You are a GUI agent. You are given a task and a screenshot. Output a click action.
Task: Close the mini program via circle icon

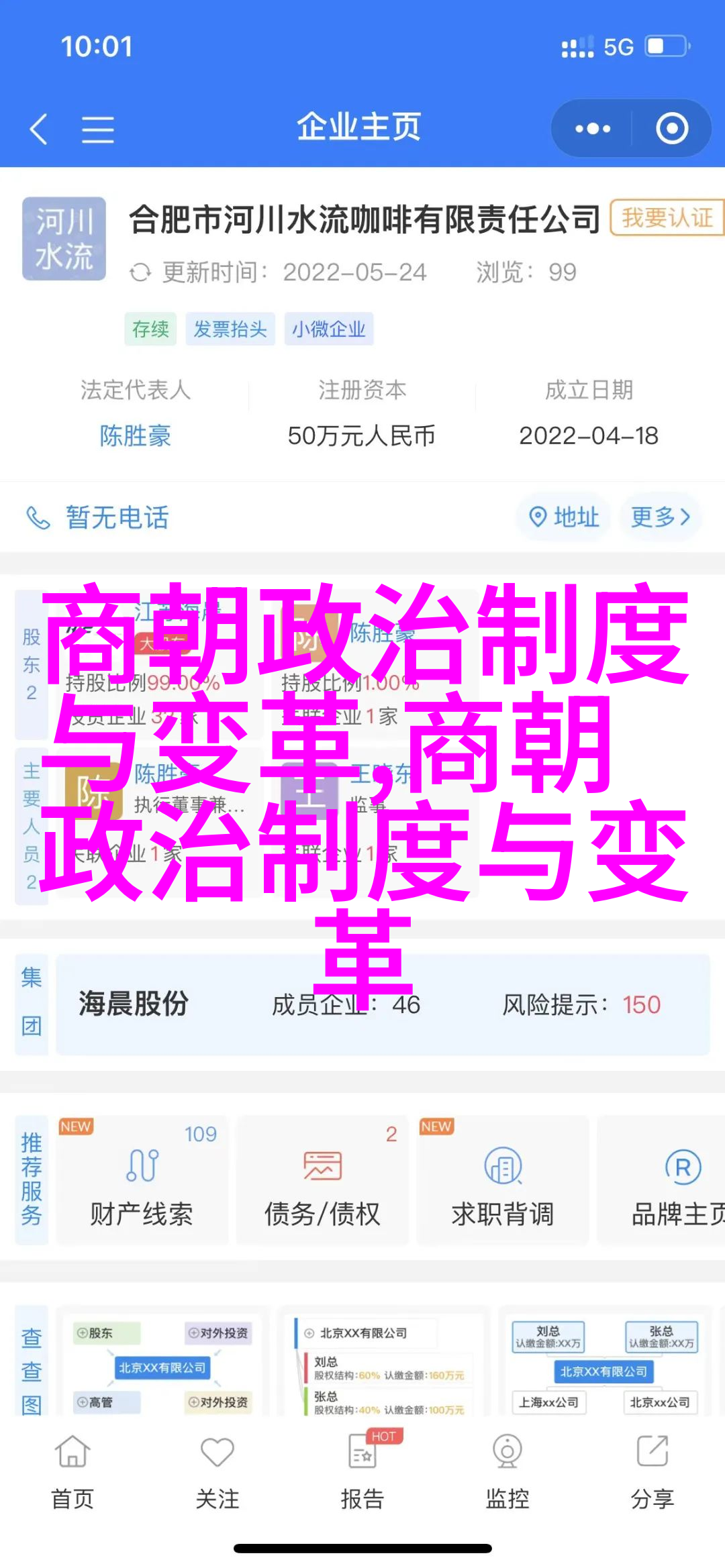tap(671, 128)
